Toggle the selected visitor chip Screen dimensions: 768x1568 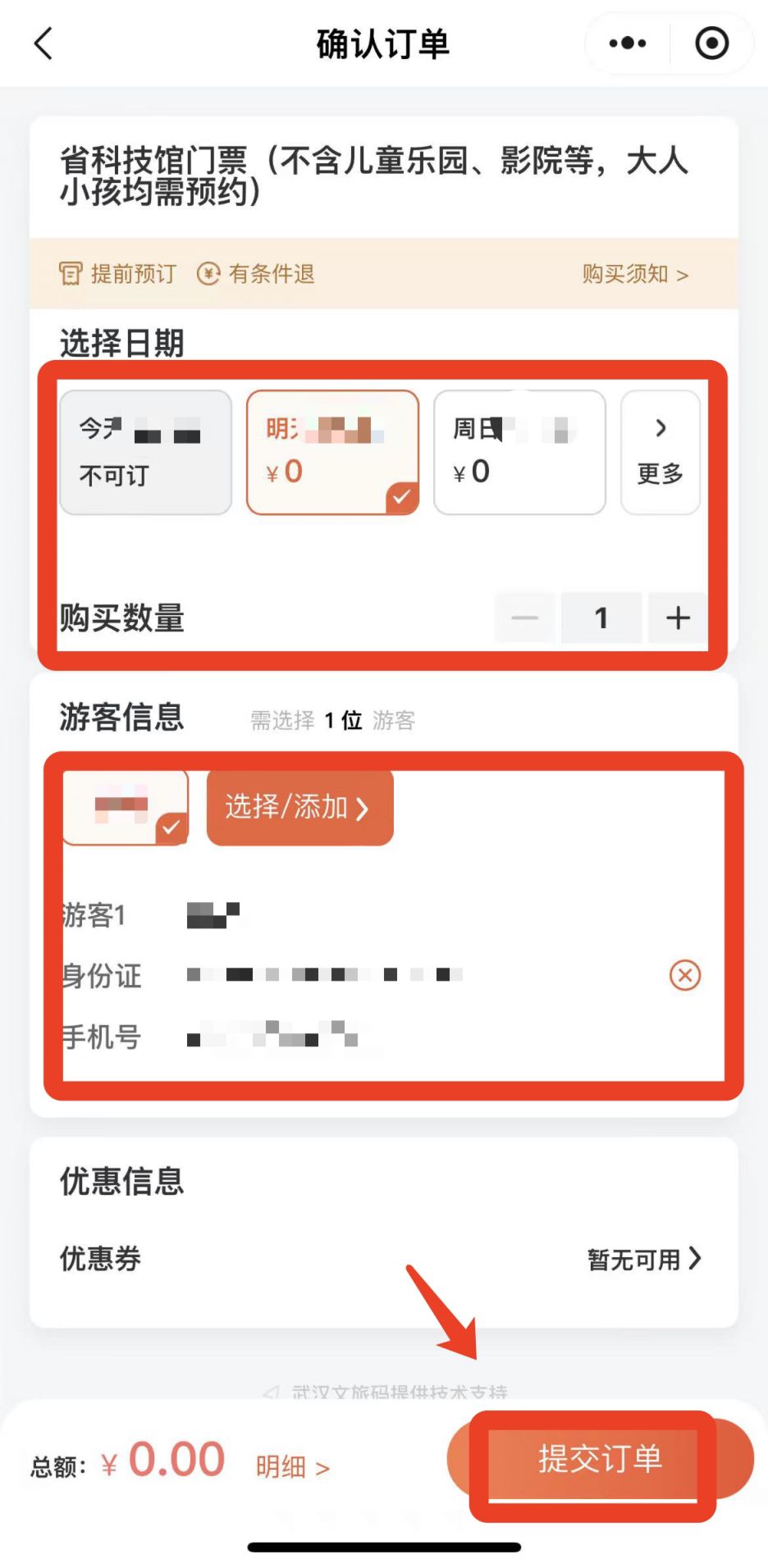click(x=126, y=807)
